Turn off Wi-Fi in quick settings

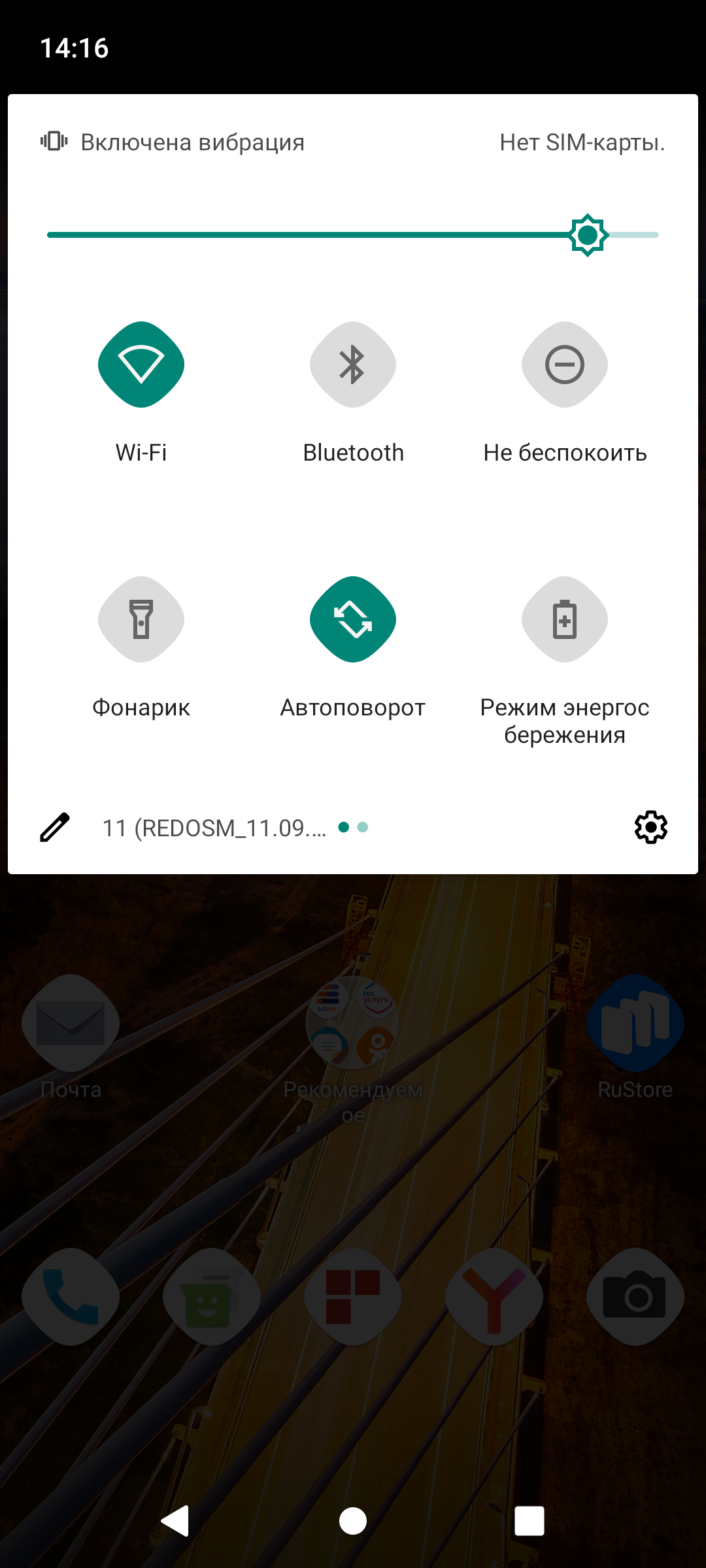click(x=141, y=365)
